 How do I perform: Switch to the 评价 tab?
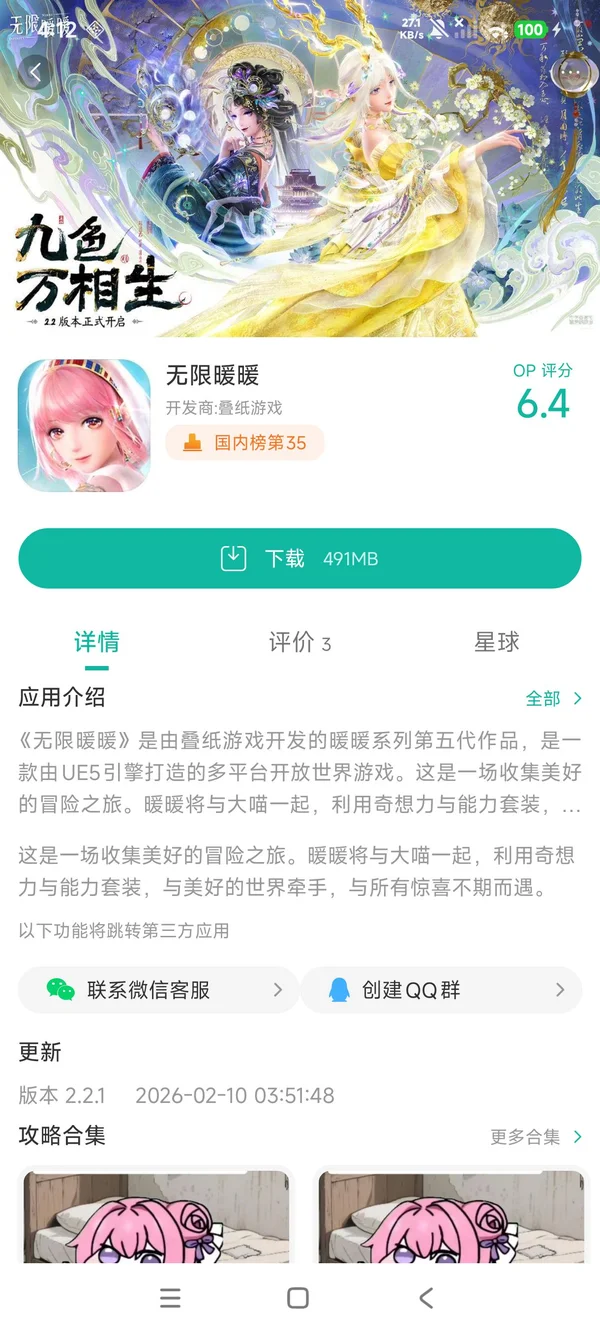(x=299, y=642)
